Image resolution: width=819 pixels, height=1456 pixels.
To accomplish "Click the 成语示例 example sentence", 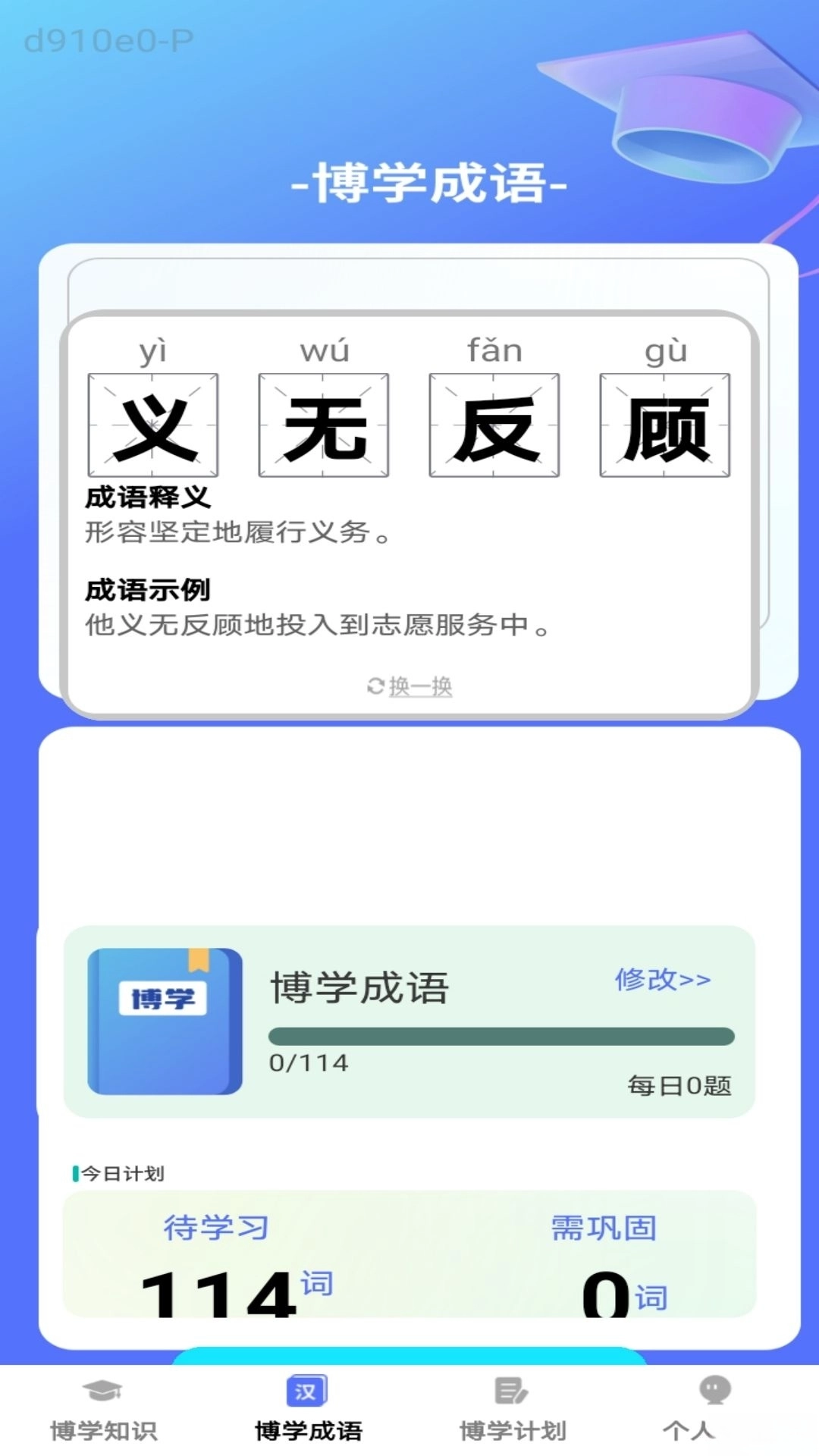I will 318,626.
